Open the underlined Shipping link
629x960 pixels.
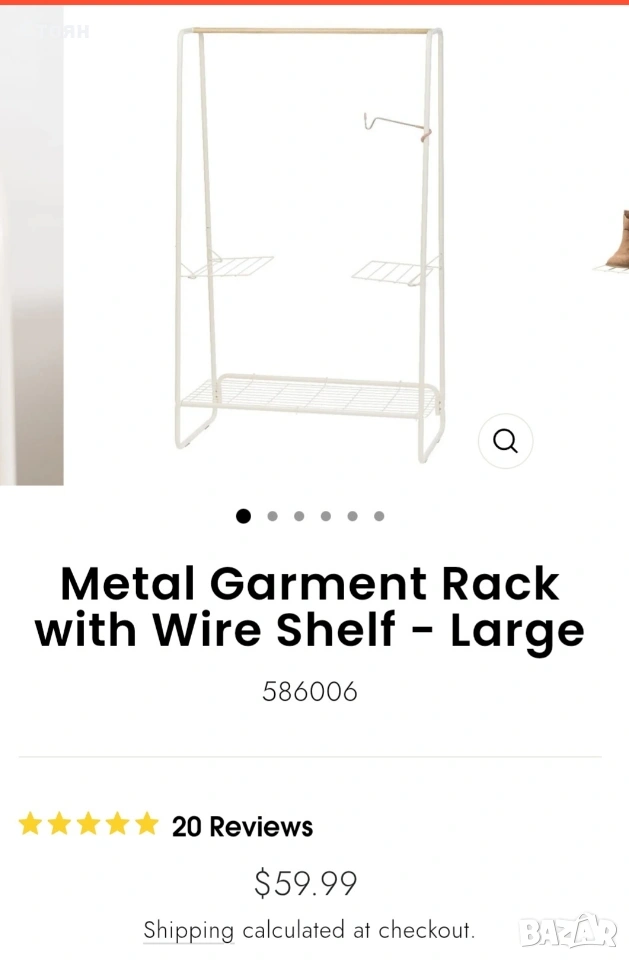[x=188, y=930]
